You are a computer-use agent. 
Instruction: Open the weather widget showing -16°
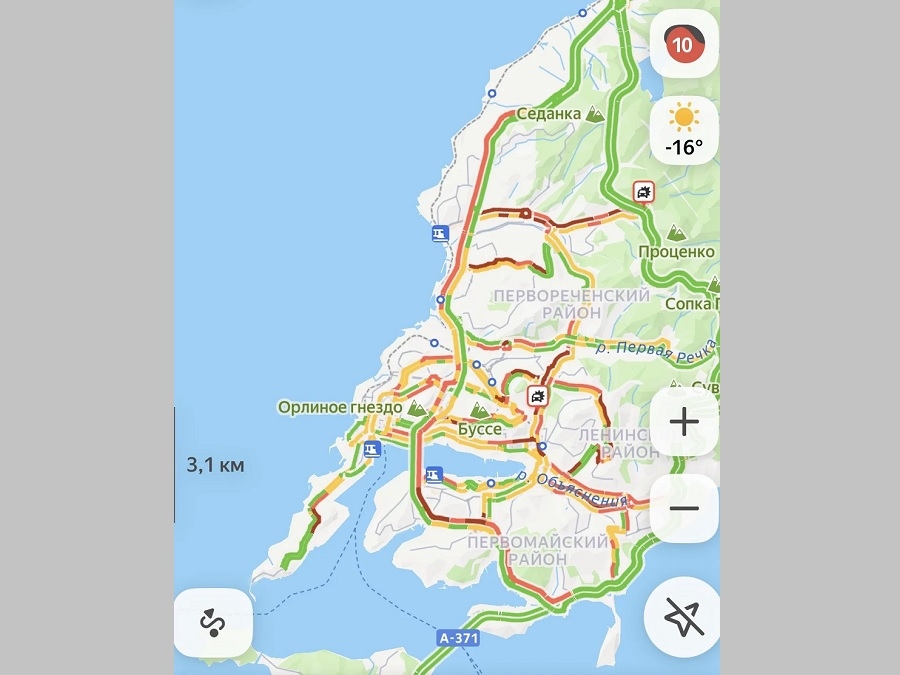coord(684,131)
